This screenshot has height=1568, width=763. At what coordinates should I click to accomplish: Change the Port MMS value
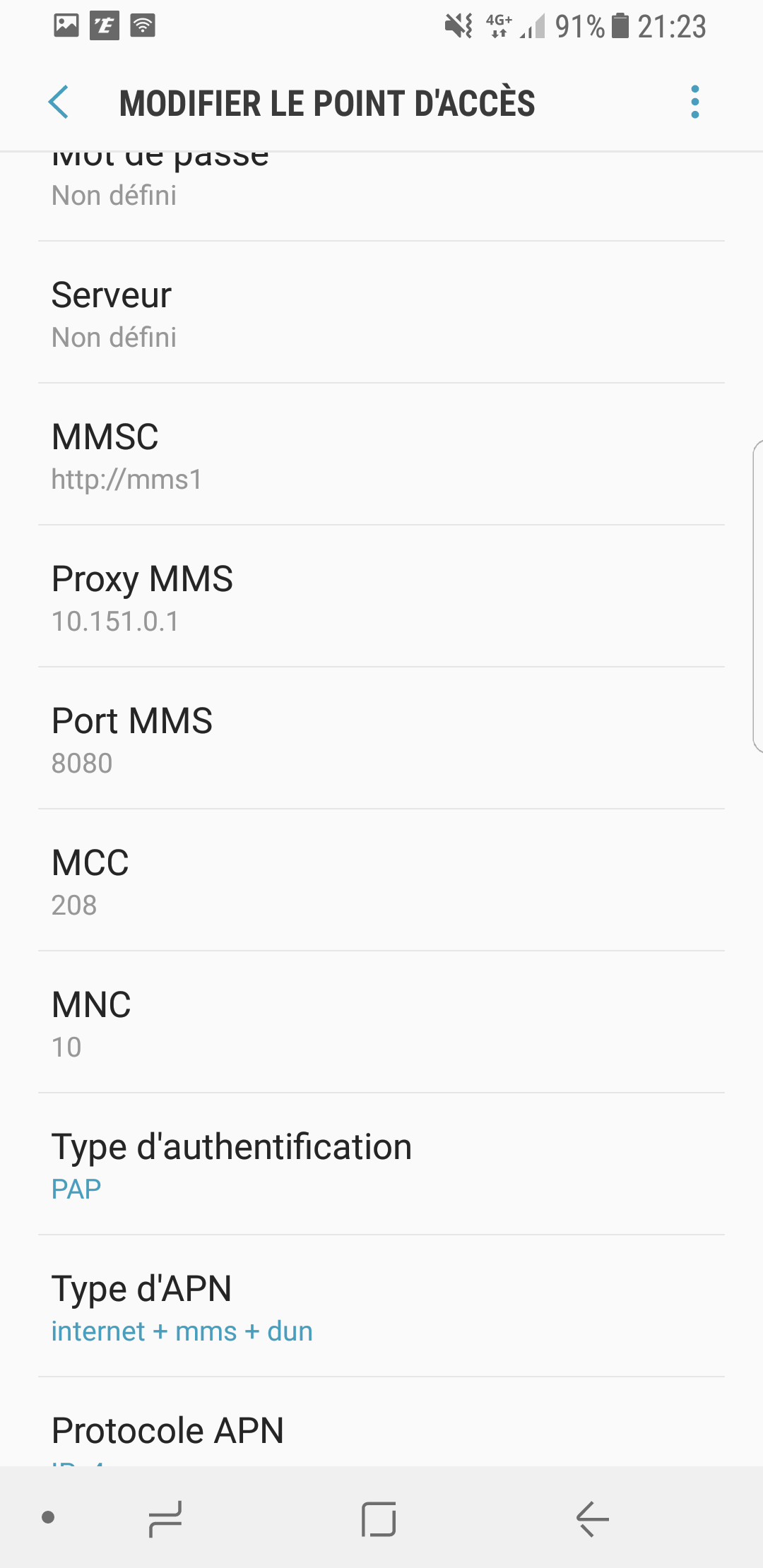381,739
